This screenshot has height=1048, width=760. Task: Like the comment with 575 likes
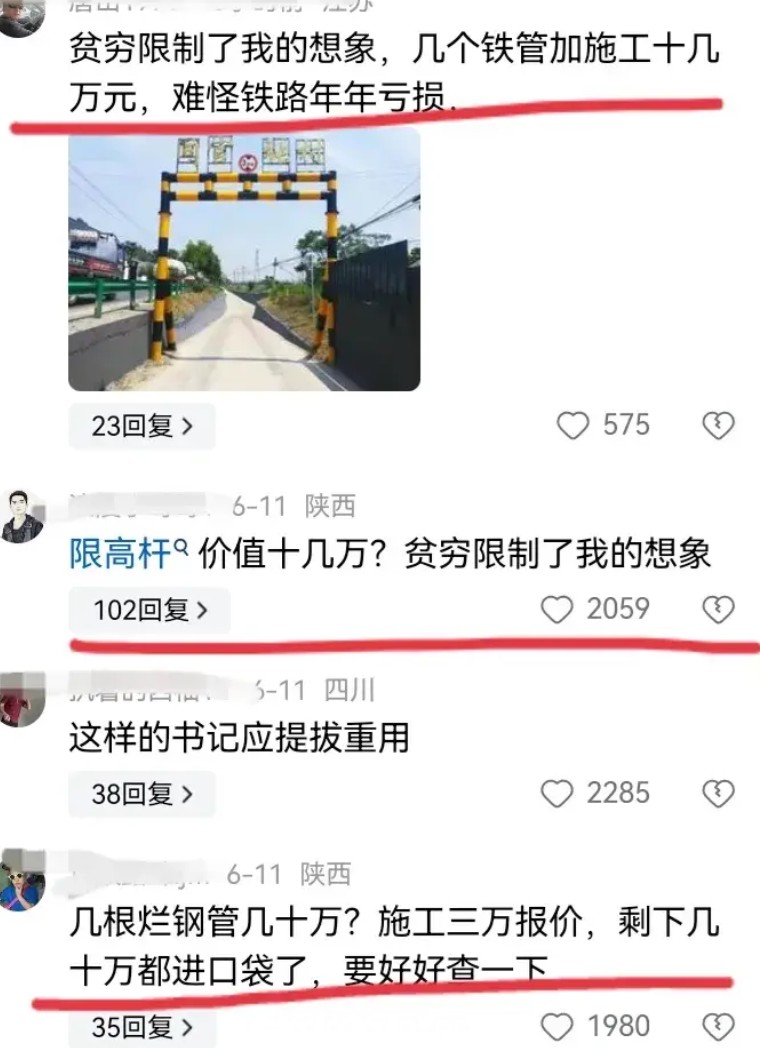(573, 426)
